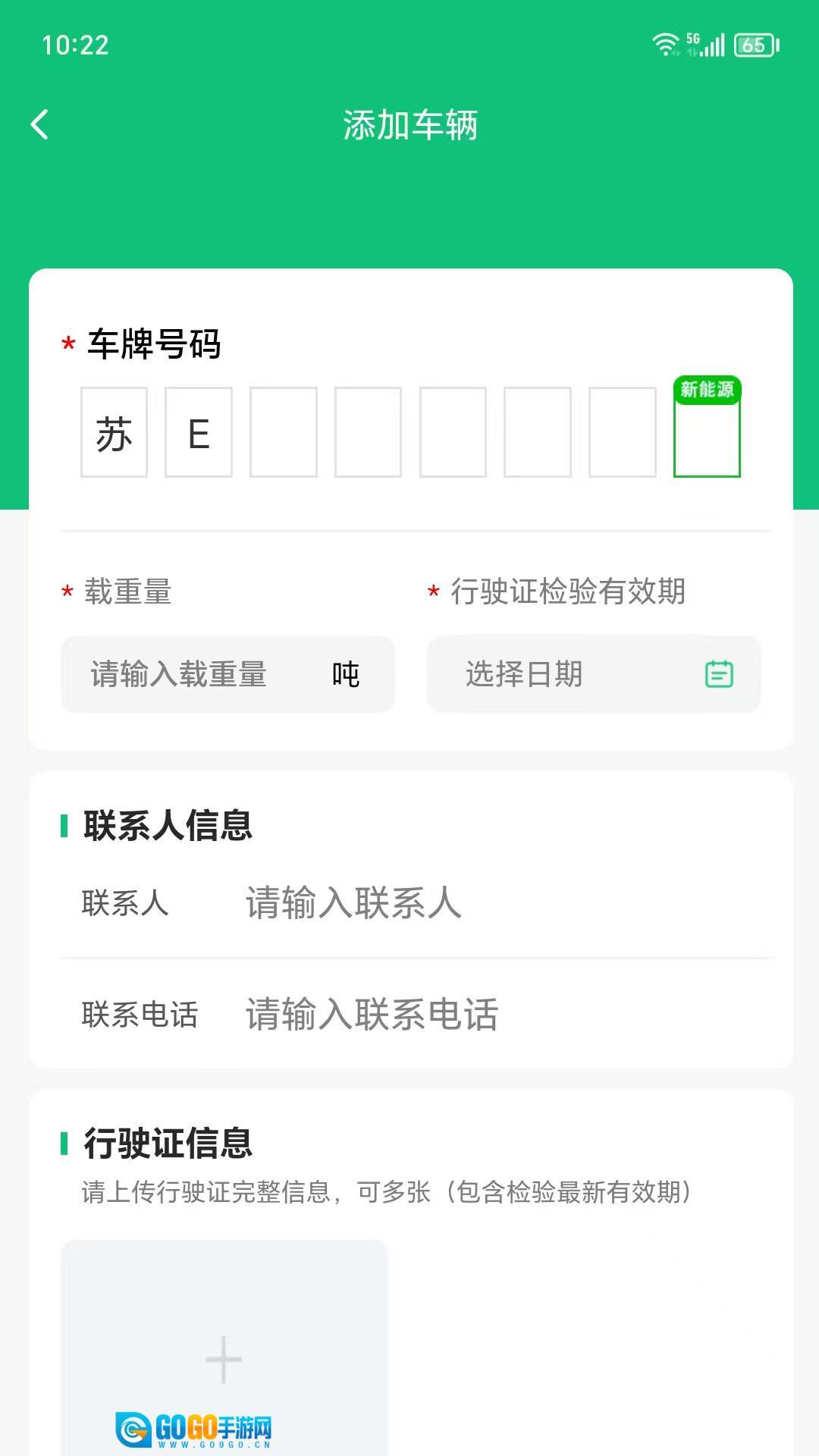Viewport: 819px width, 1456px height.
Task: Select the 行驶证信息 section header
Action: point(168,1145)
